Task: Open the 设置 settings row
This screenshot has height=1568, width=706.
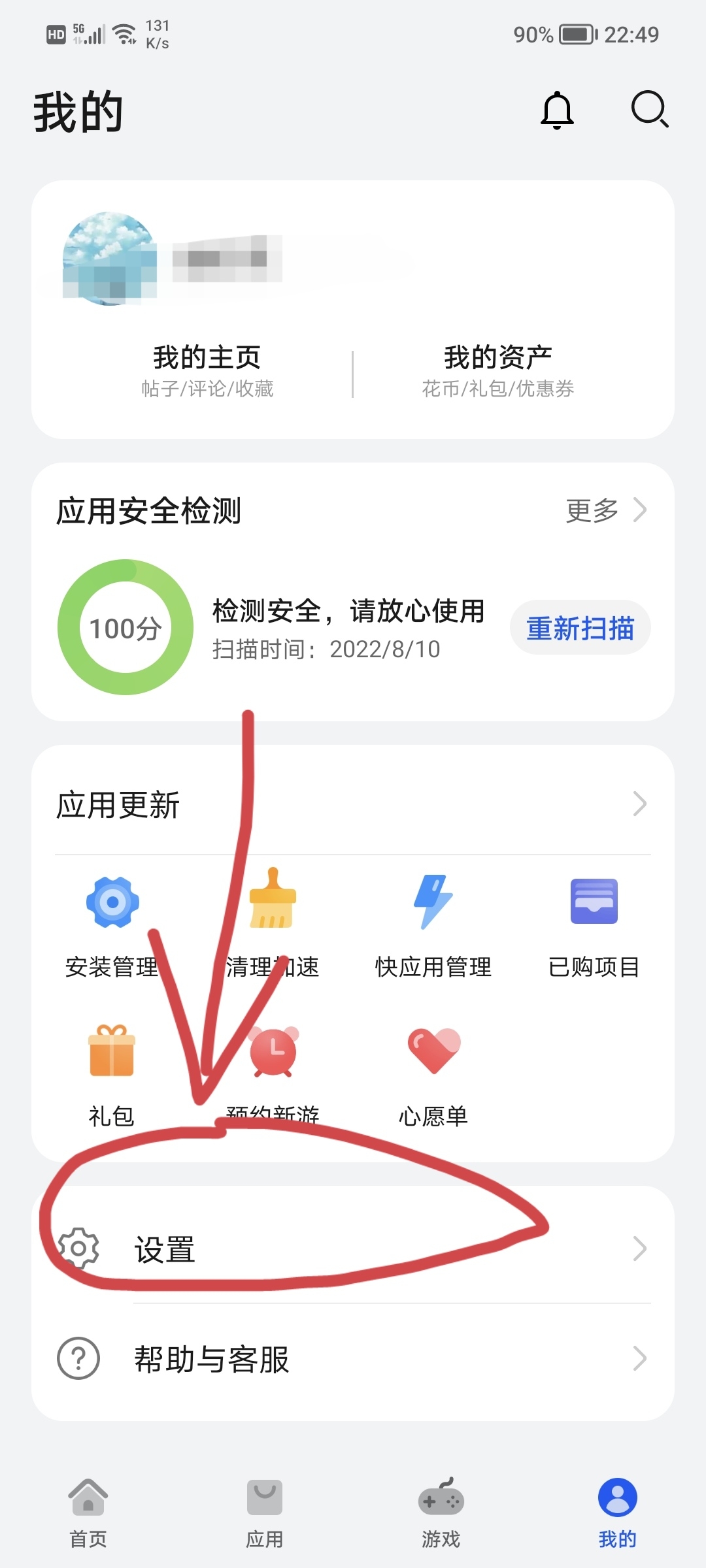Action: (x=353, y=1249)
